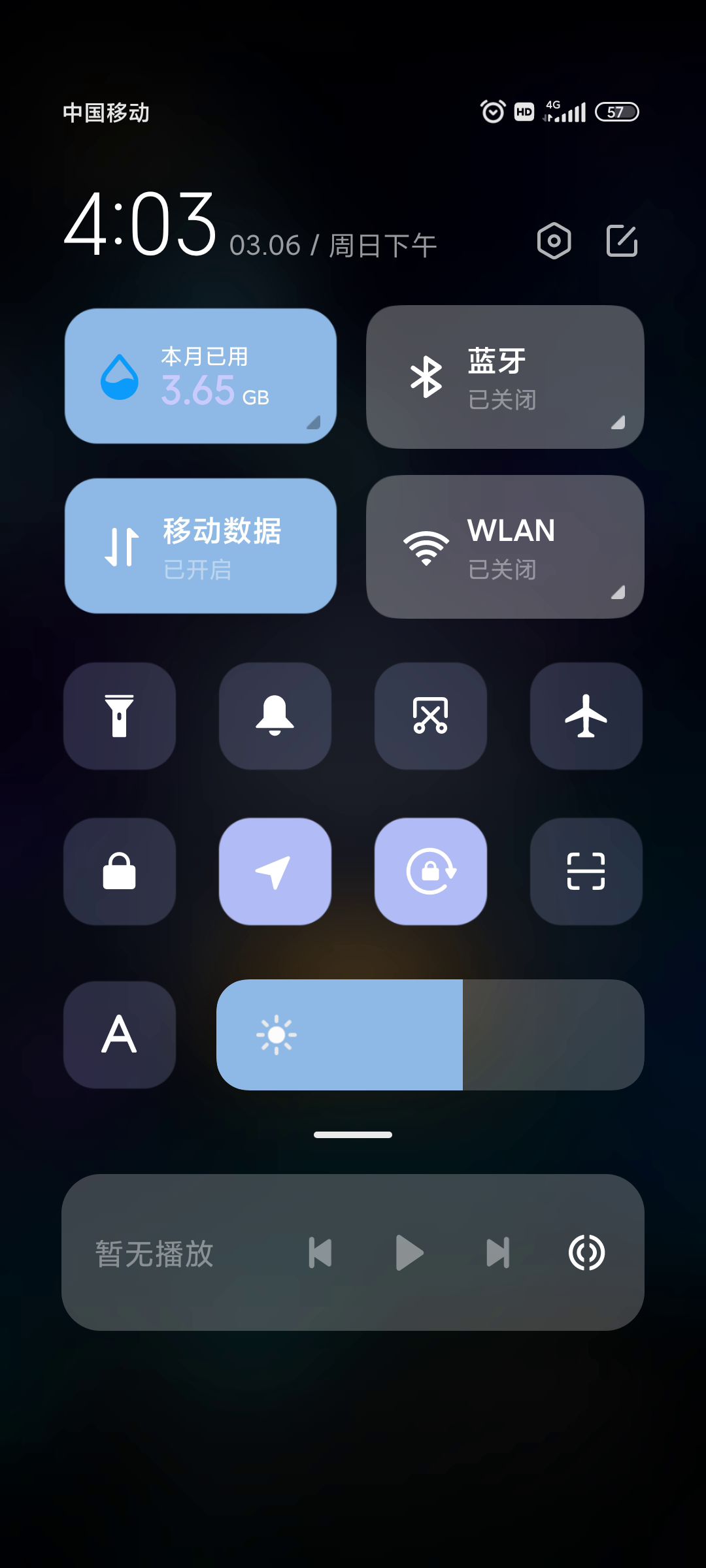The height and width of the screenshot is (1568, 706).
Task: Open the scanner tile
Action: [x=586, y=872]
